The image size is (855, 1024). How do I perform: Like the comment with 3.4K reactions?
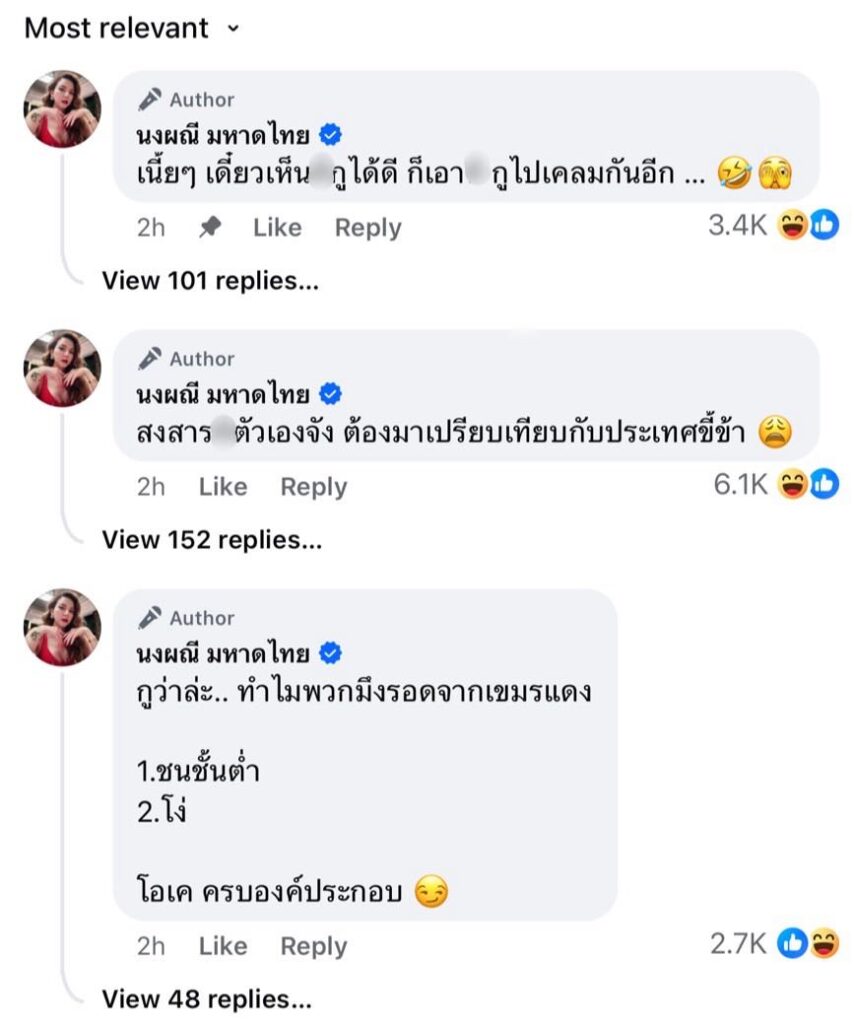pyautogui.click(x=277, y=228)
